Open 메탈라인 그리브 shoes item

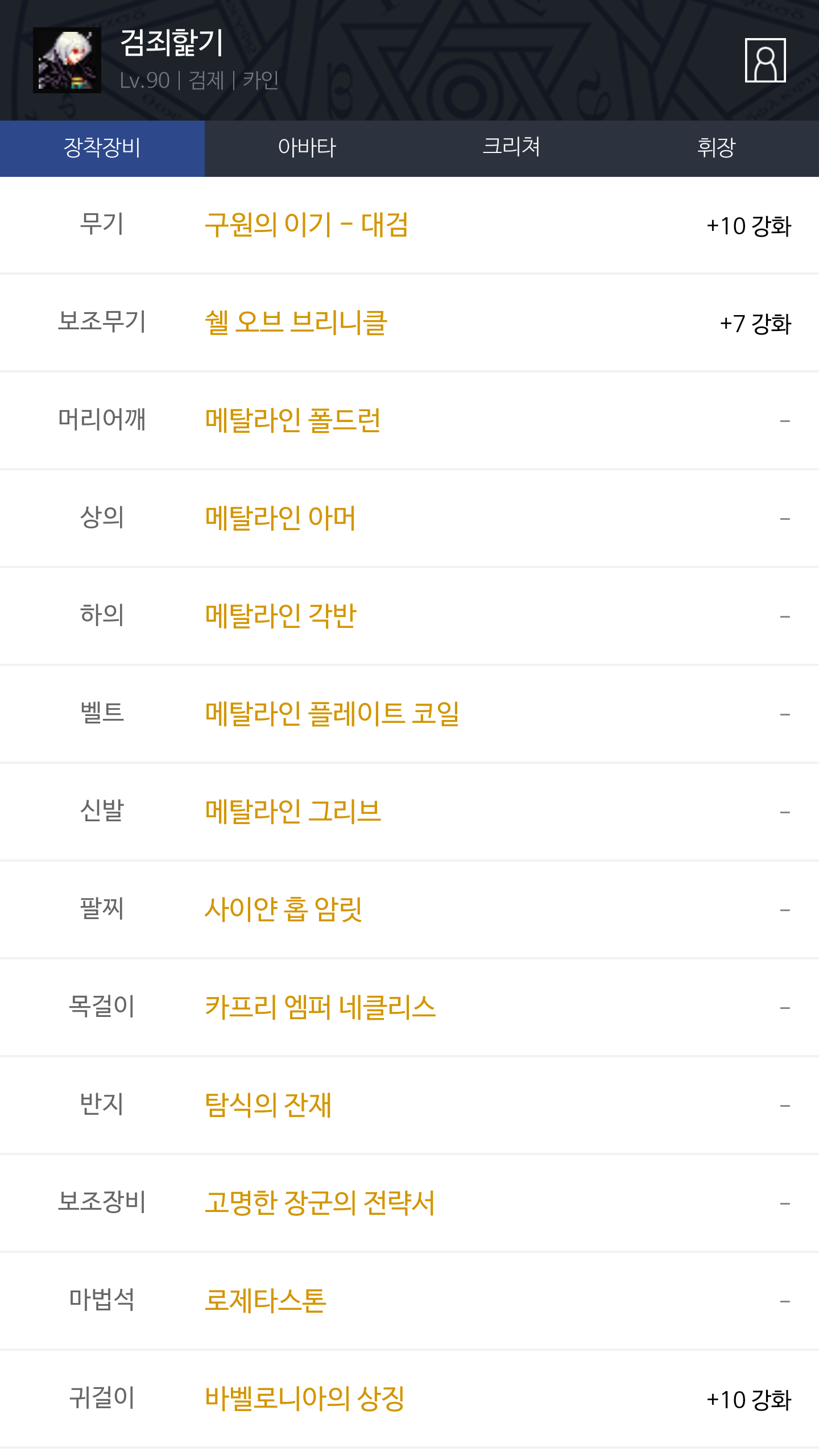point(293,812)
